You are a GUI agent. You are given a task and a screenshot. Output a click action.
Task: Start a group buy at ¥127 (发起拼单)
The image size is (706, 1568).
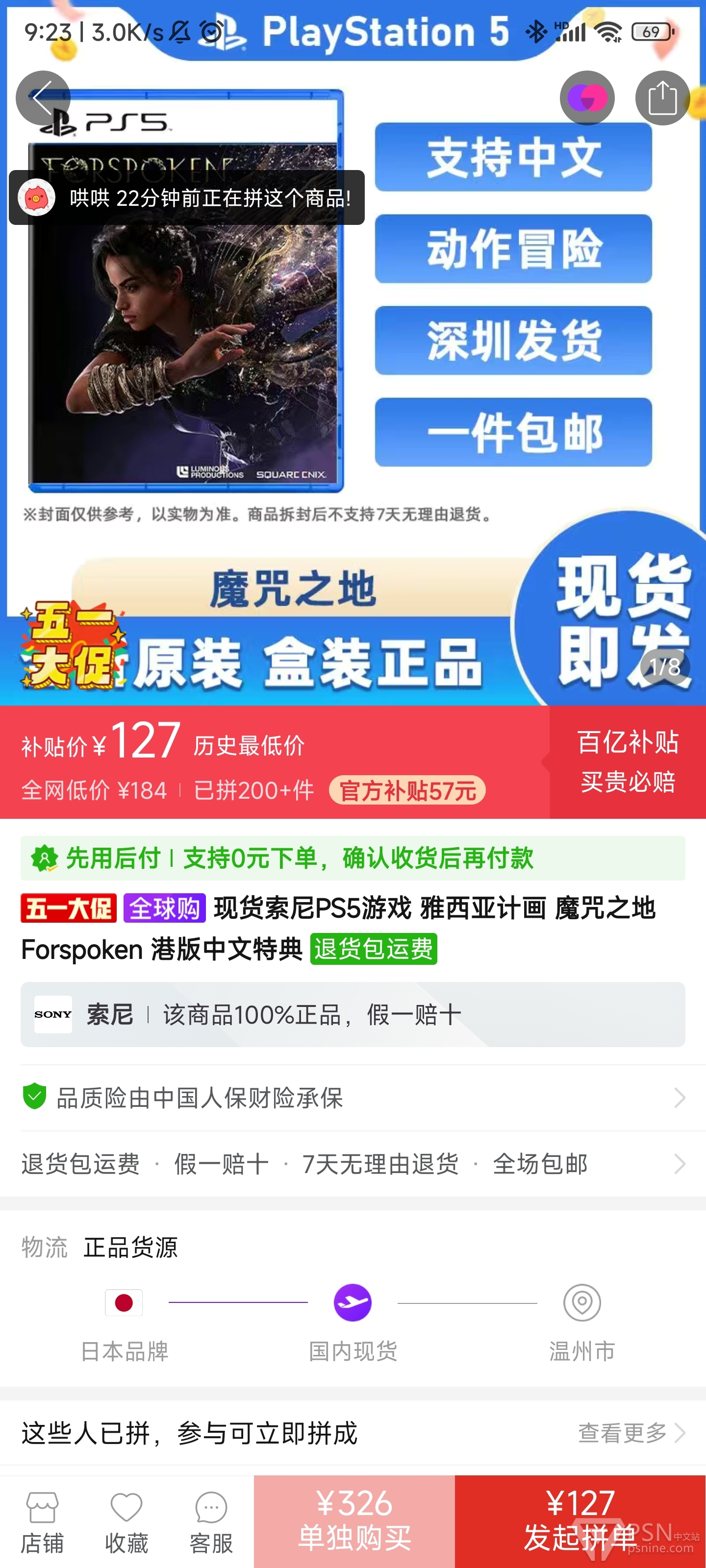tap(580, 1521)
